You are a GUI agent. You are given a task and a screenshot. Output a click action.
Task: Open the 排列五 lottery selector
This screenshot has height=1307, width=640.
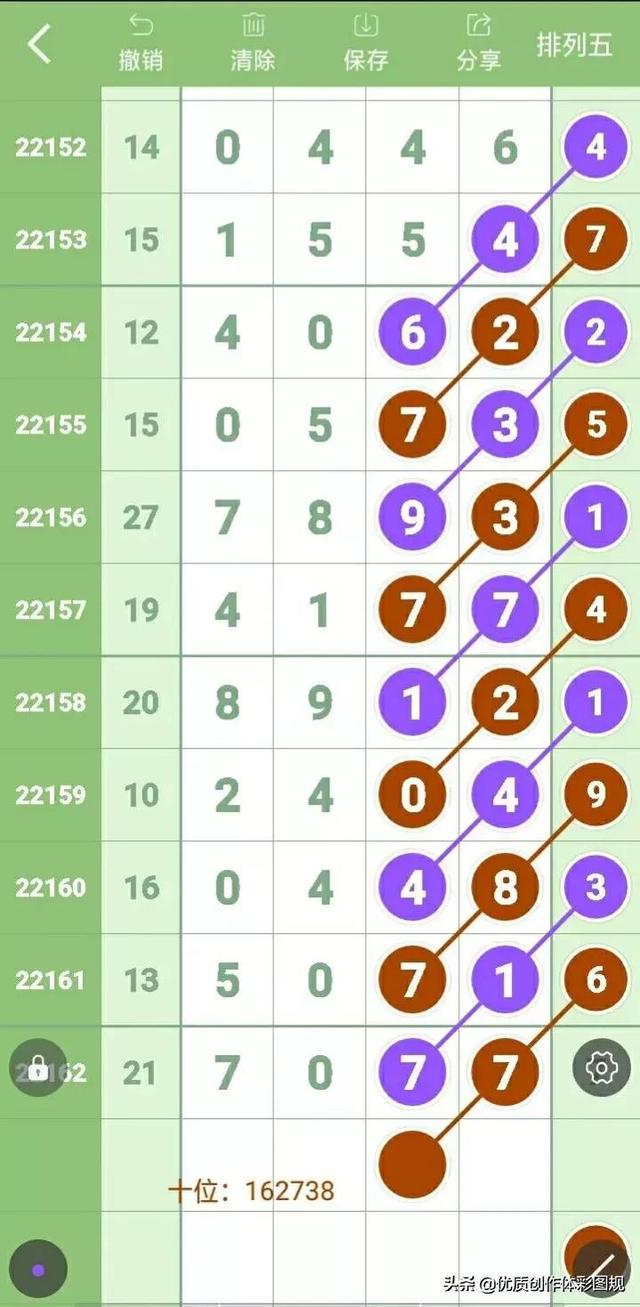(575, 47)
